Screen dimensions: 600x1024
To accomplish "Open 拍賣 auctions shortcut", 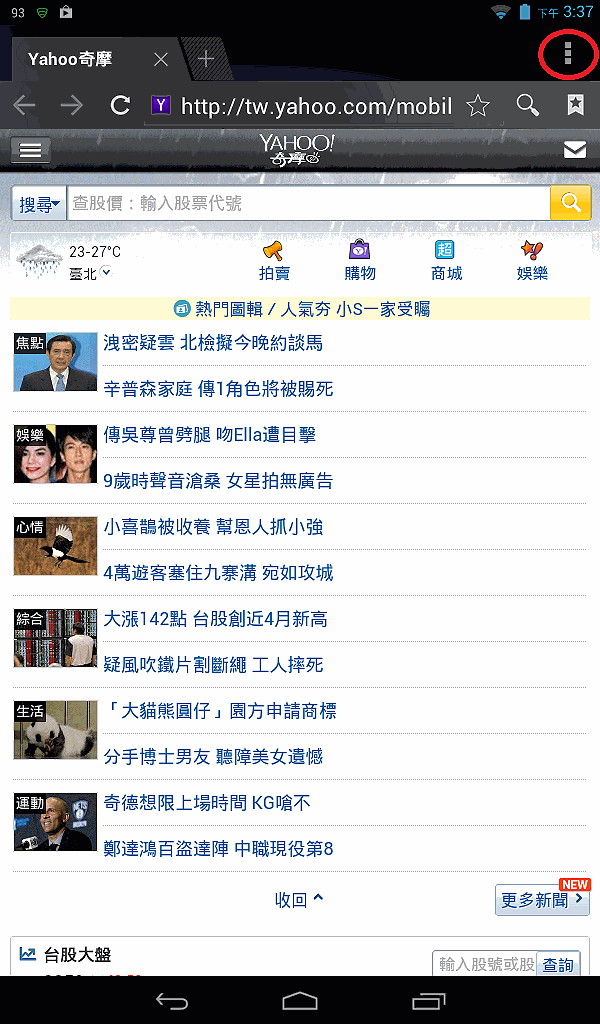I will coord(274,260).
